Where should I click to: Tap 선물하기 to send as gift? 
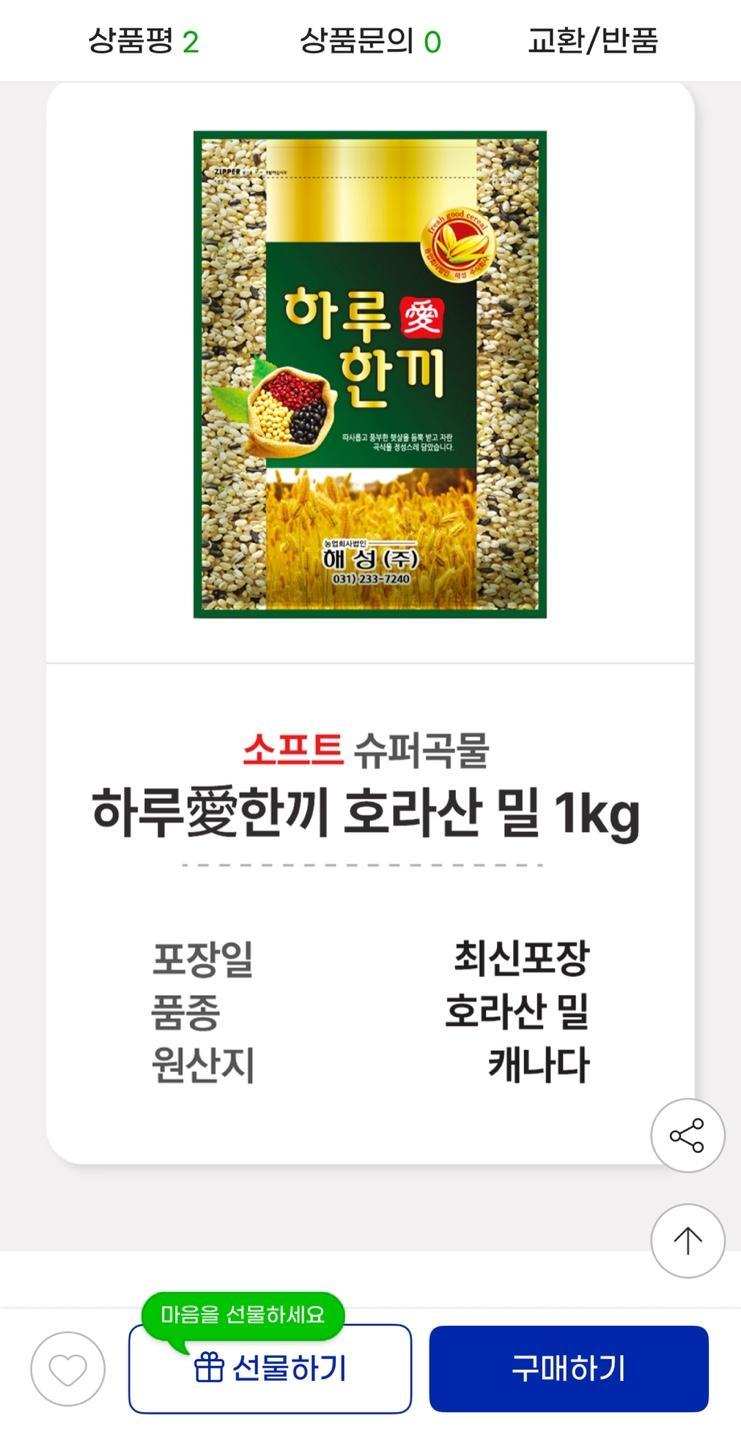270,1368
